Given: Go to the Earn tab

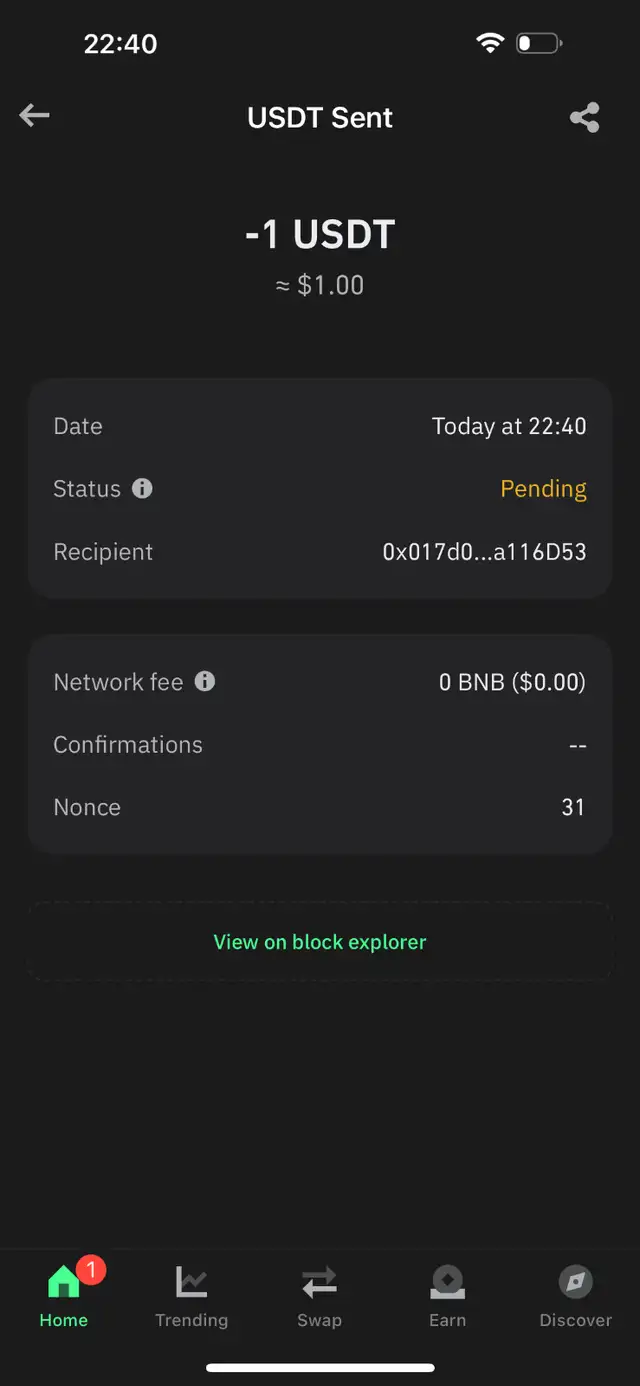Looking at the screenshot, I should pos(447,1296).
